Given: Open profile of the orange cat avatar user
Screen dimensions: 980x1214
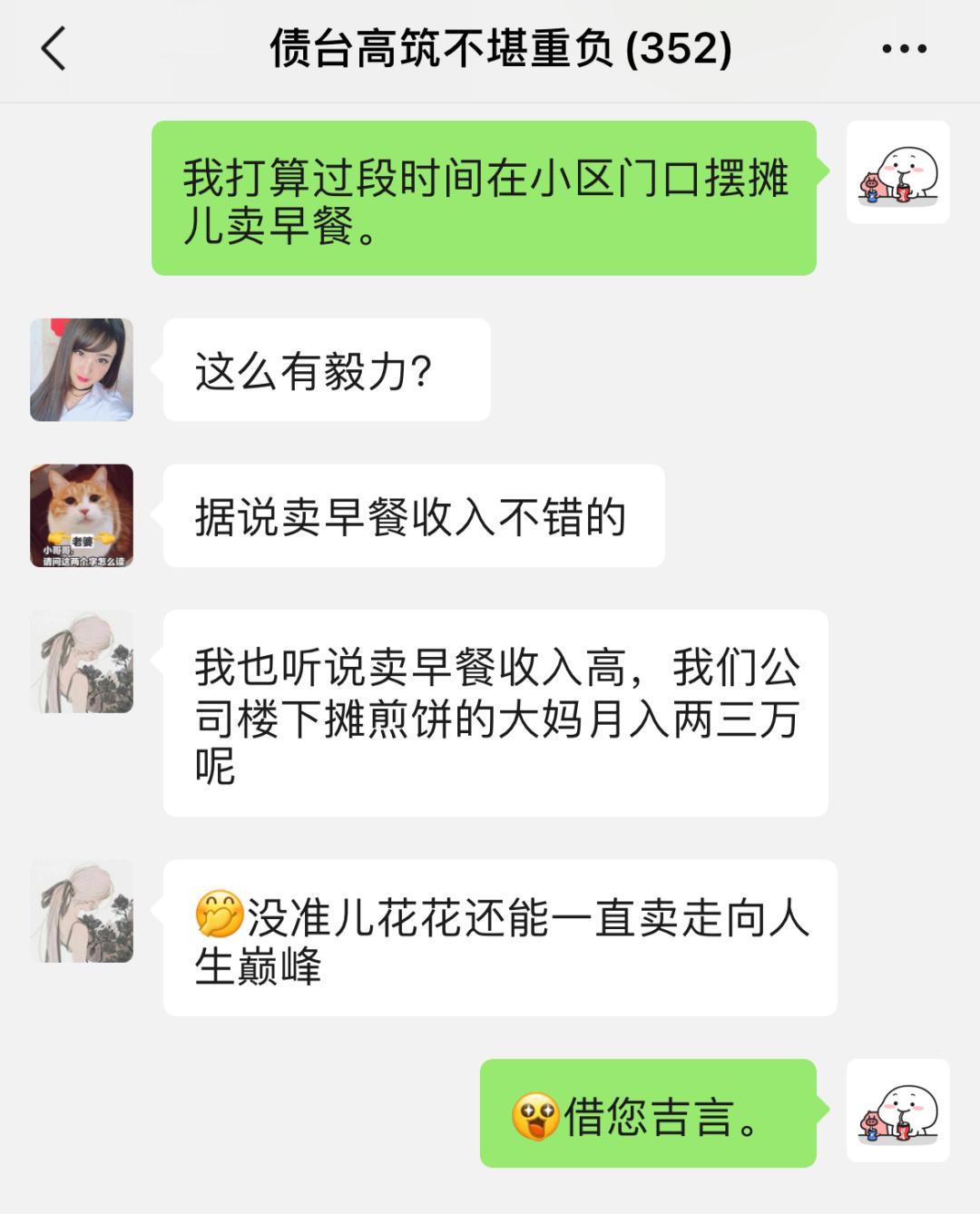Looking at the screenshot, I should 81,516.
